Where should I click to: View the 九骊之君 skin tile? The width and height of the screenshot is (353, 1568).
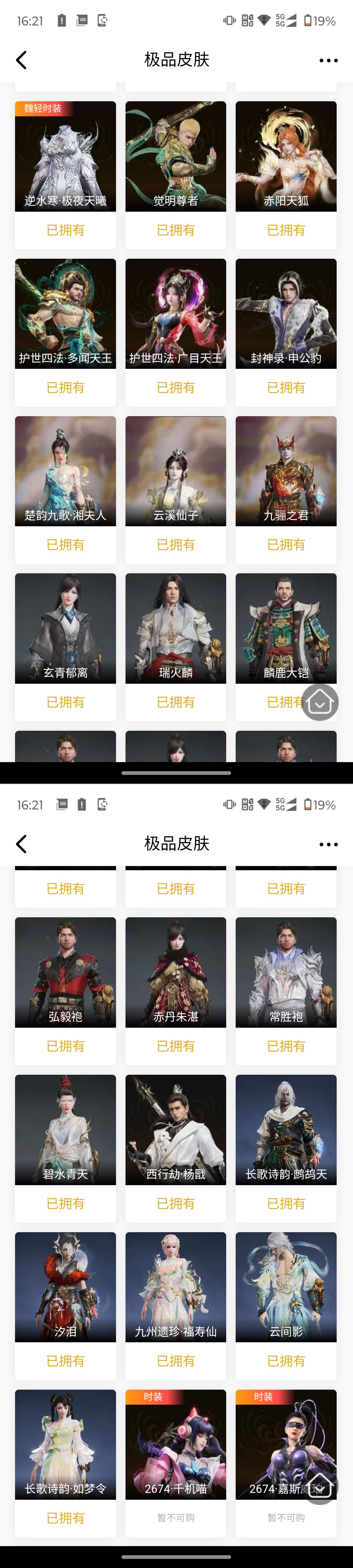pos(286,489)
